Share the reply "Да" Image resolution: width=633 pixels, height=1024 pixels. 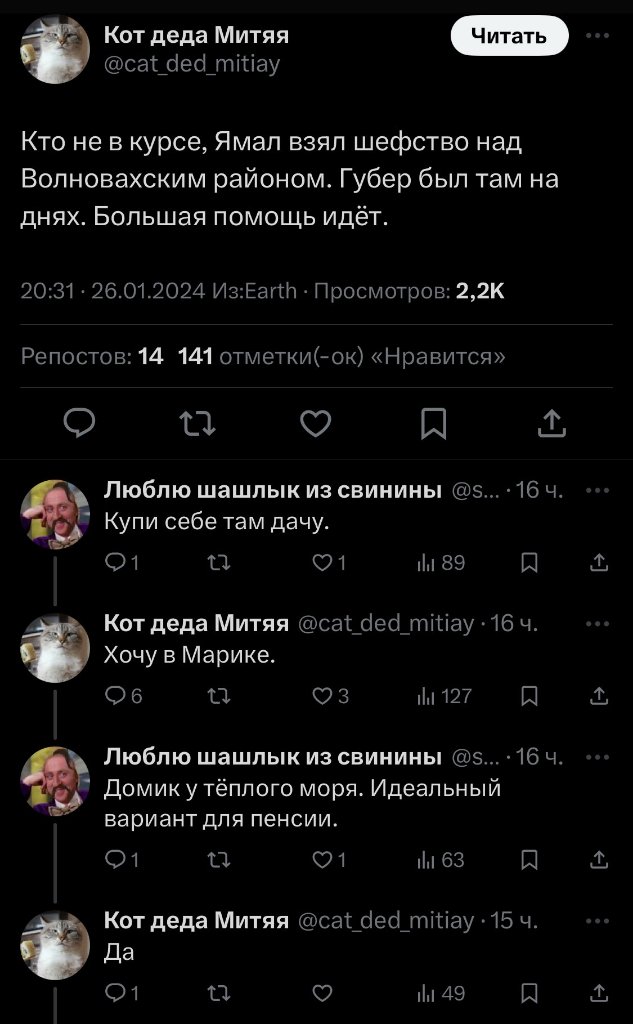click(598, 993)
